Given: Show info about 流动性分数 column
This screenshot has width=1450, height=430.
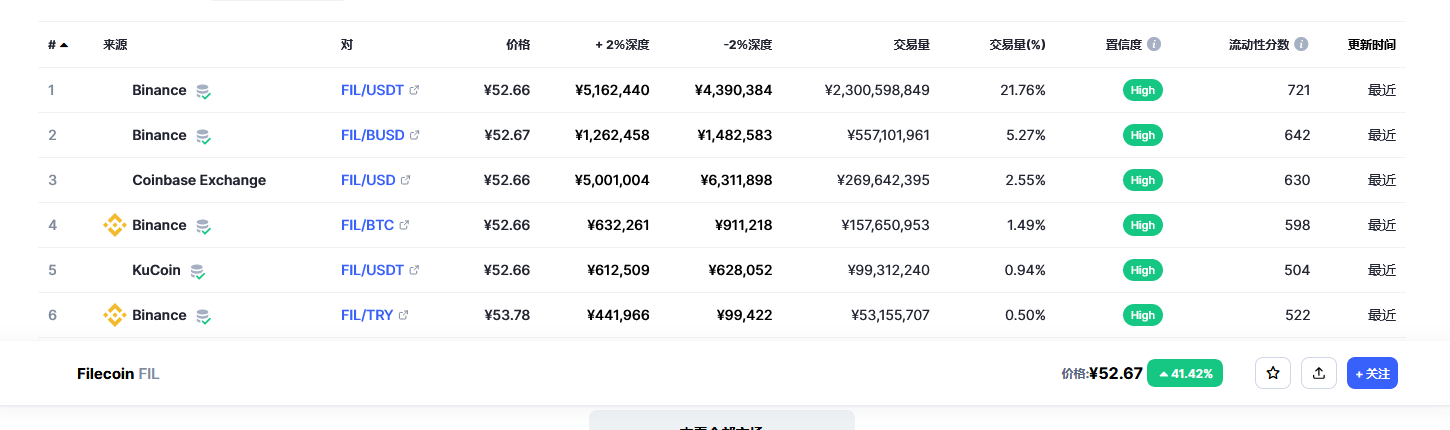Looking at the screenshot, I should [x=1301, y=45].
